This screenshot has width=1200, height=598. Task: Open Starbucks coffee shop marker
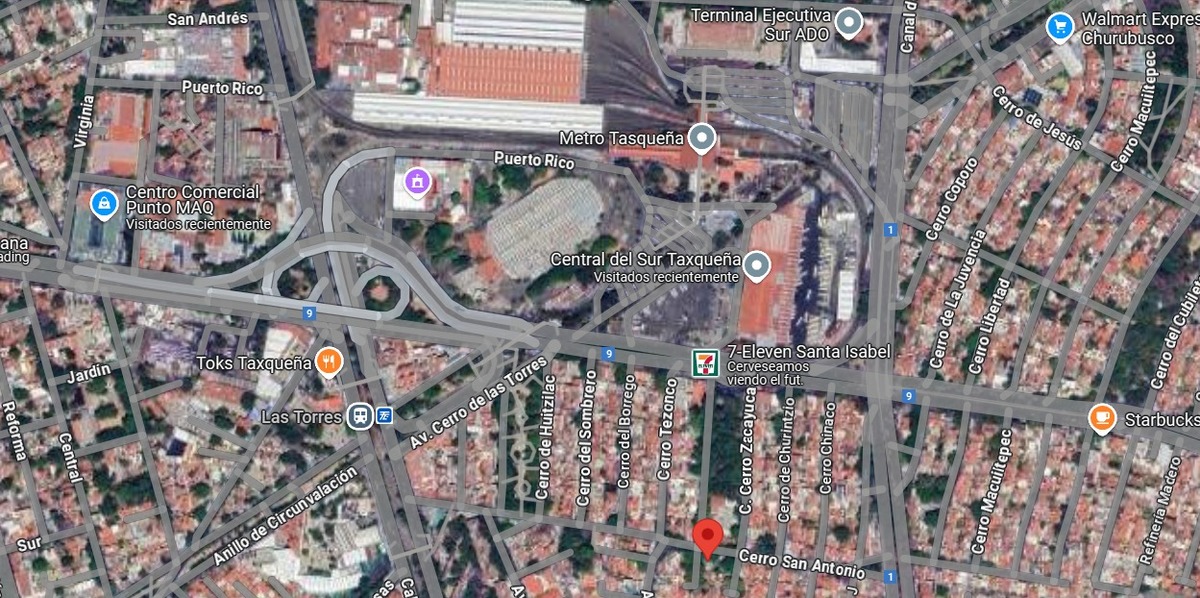[1101, 417]
